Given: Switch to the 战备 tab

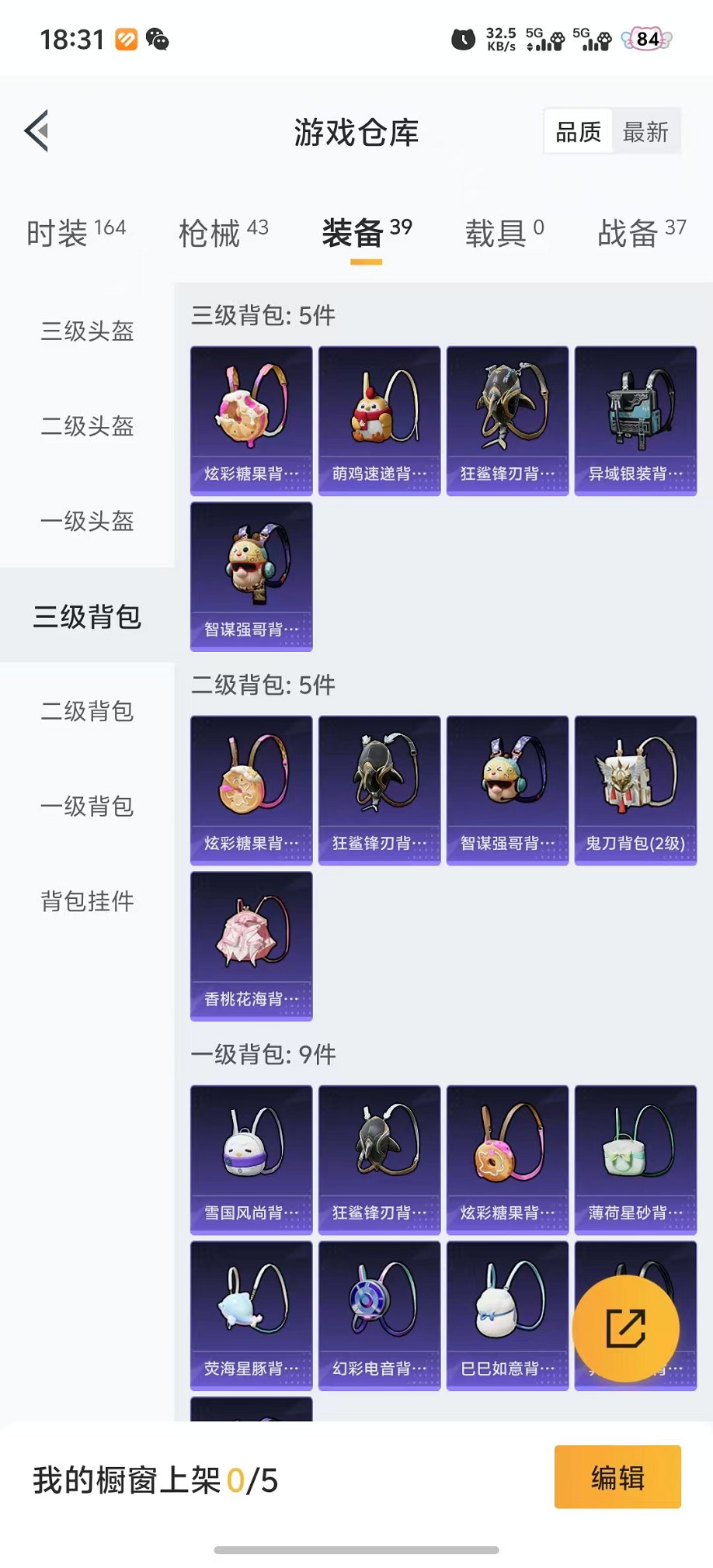Looking at the screenshot, I should coord(641,231).
